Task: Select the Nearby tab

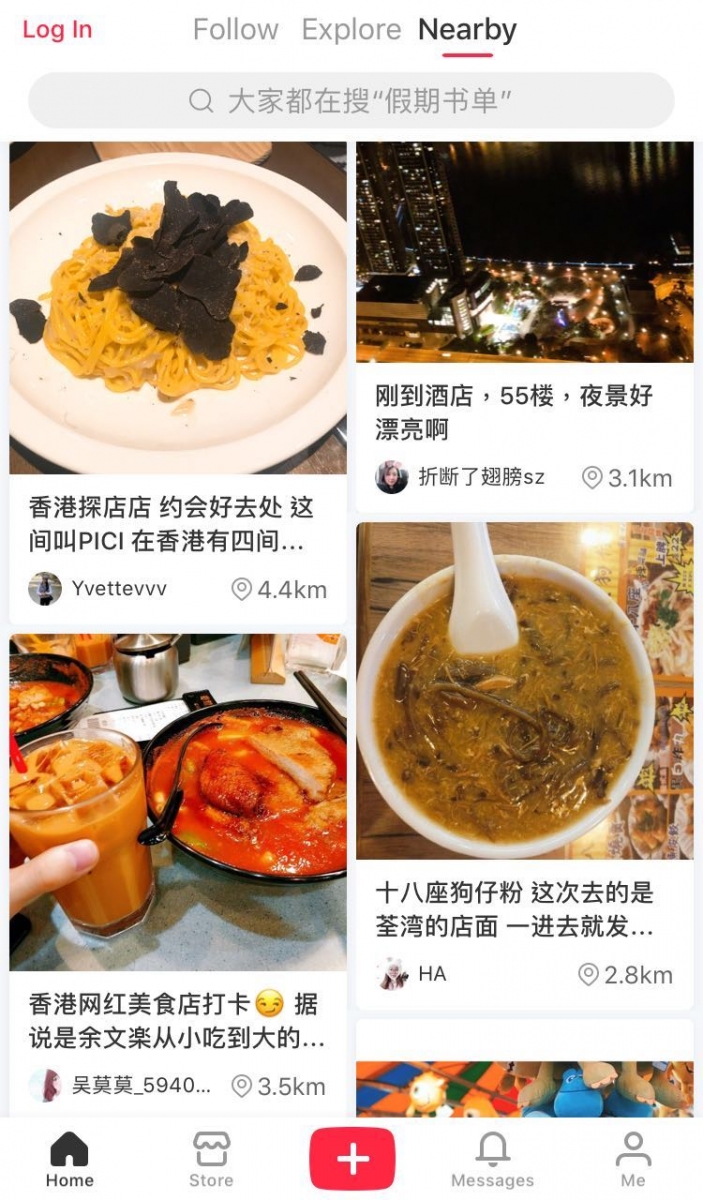Action: tap(467, 30)
